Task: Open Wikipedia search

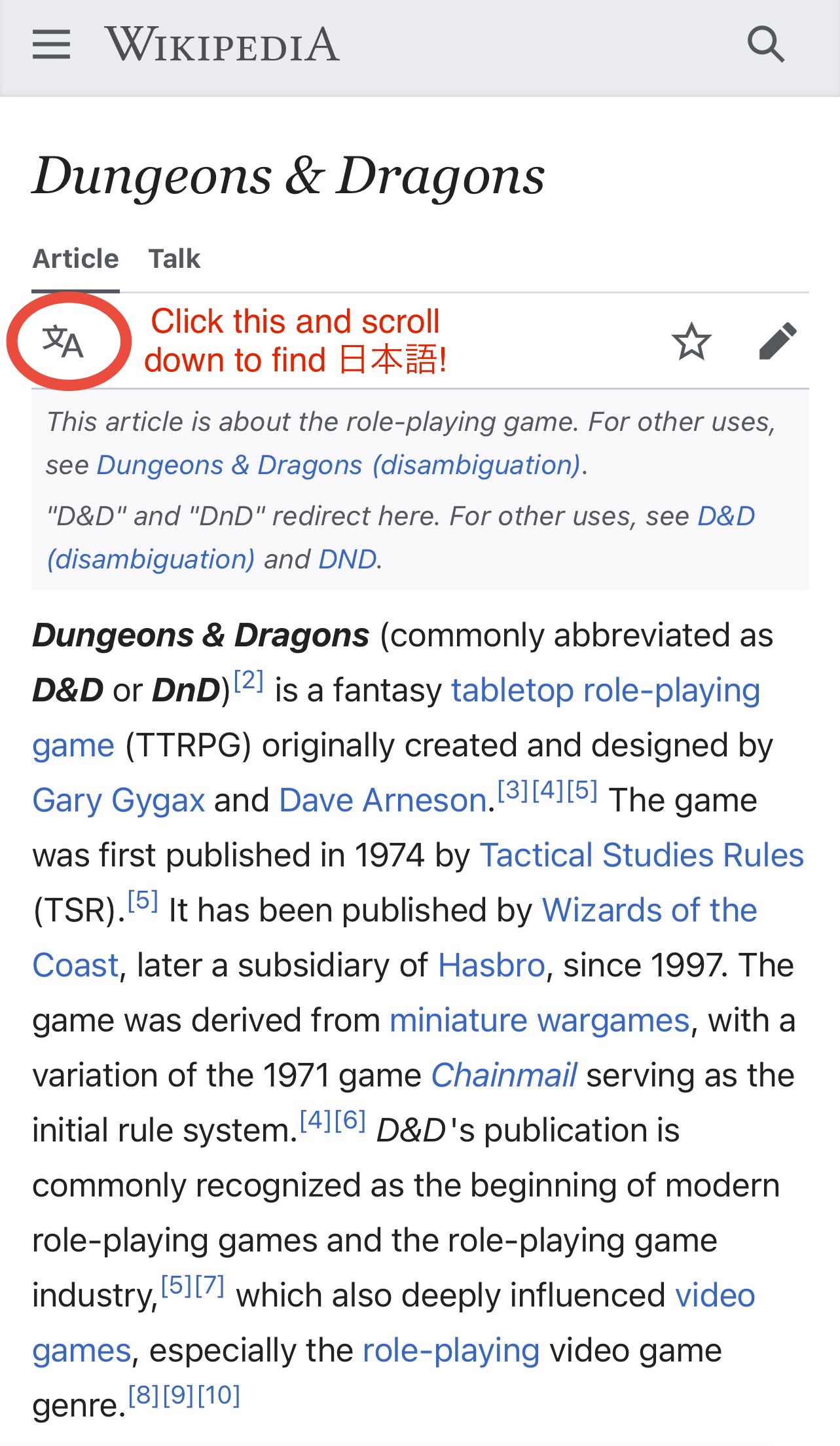Action: pyautogui.click(x=765, y=45)
